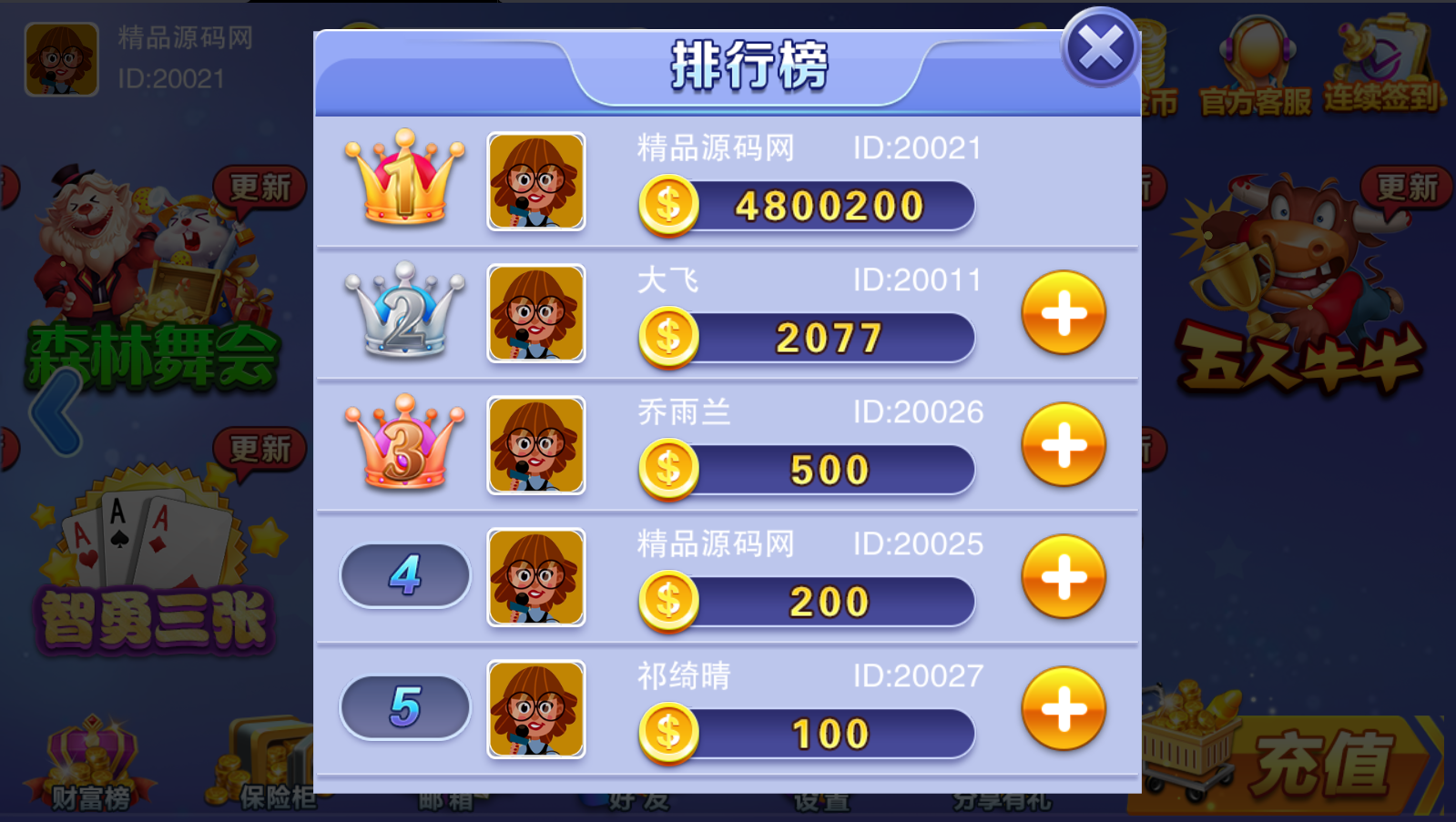Close the 排行榜 leaderboard dialog
Image resolution: width=1456 pixels, height=822 pixels.
[x=1100, y=48]
